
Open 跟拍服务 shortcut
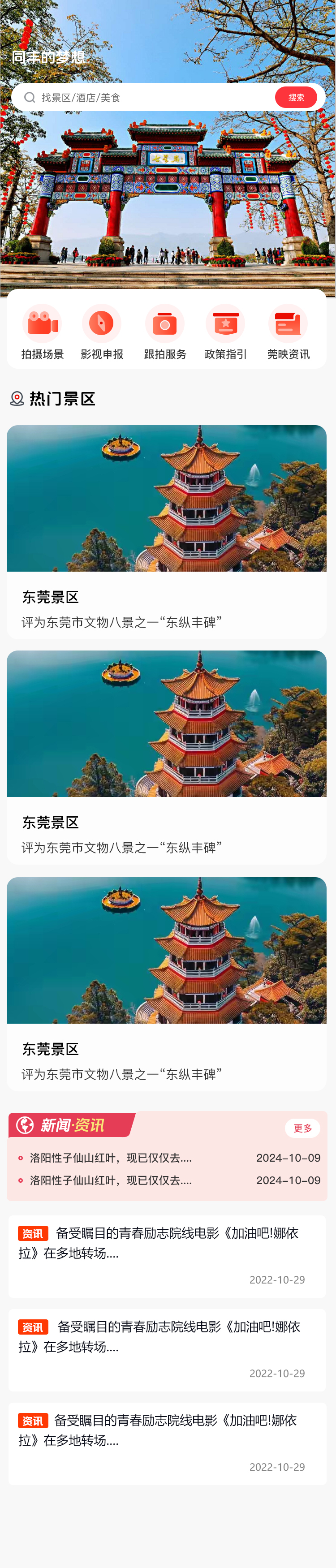[x=165, y=332]
